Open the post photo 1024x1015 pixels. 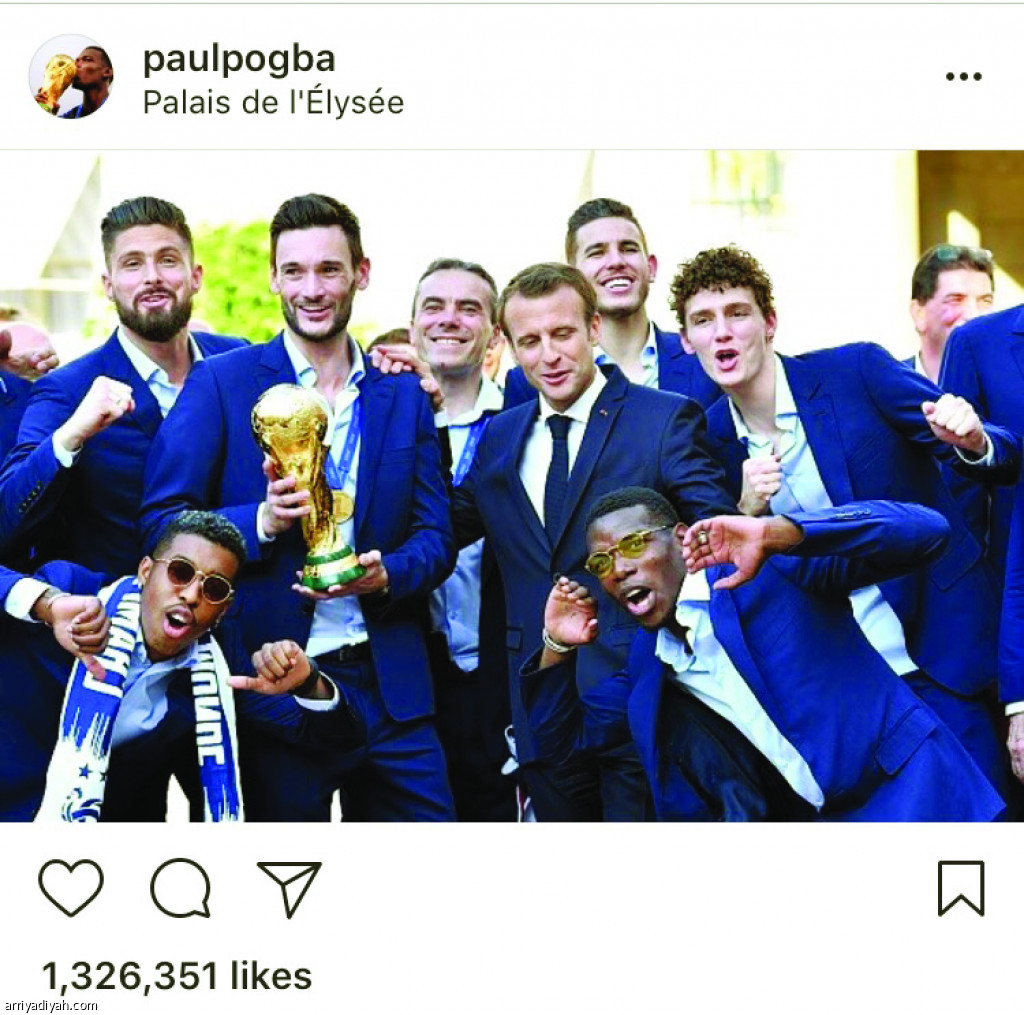point(512,485)
